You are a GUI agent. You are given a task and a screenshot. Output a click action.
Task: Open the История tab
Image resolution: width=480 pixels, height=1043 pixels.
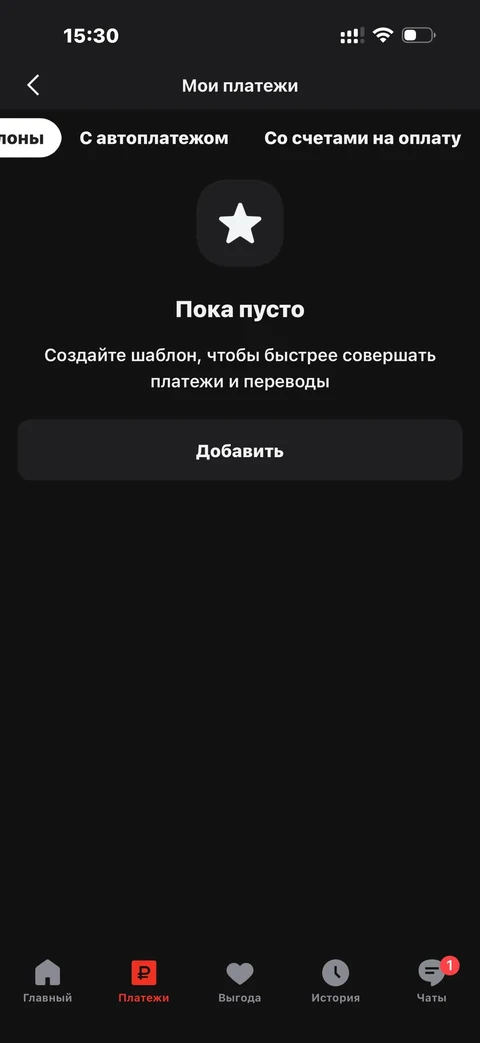click(x=336, y=981)
